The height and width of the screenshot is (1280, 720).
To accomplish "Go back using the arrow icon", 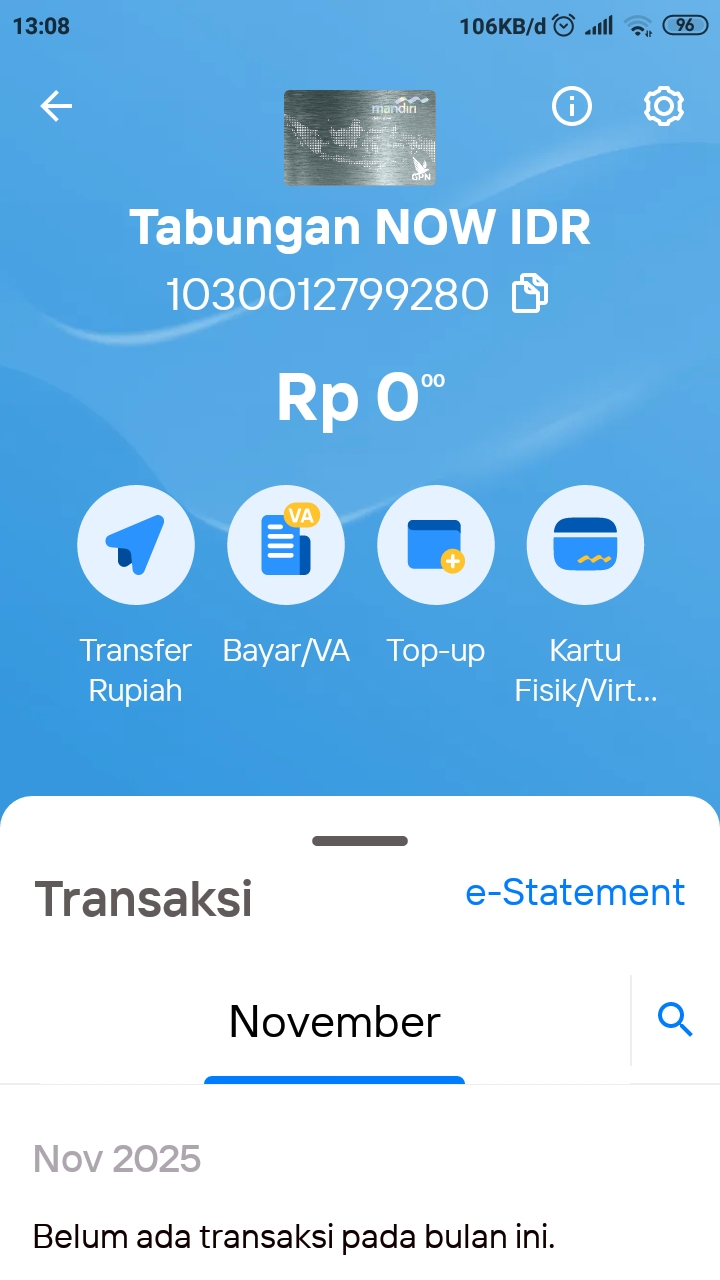I will pos(56,106).
